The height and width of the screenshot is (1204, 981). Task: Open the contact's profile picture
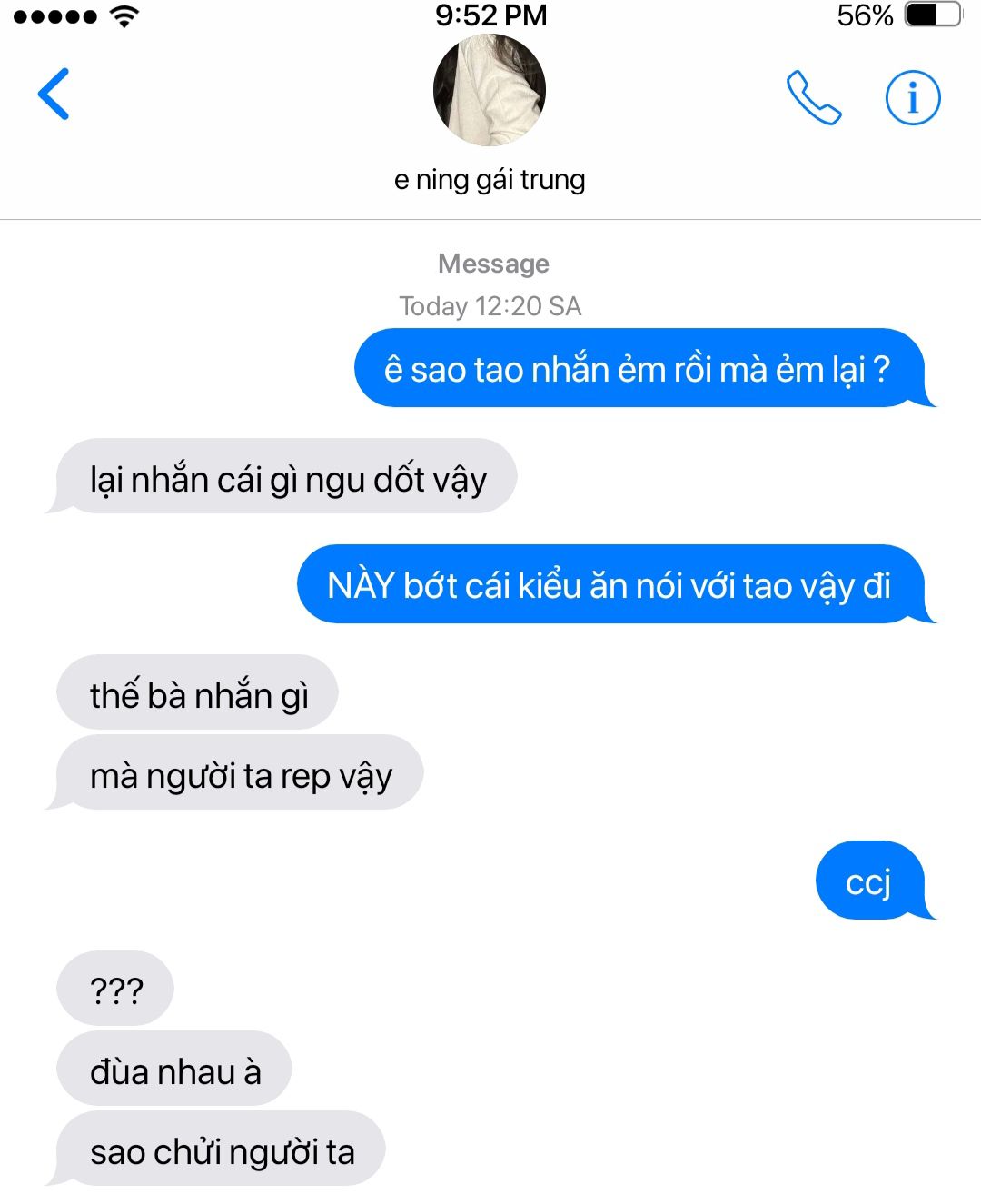(x=490, y=91)
